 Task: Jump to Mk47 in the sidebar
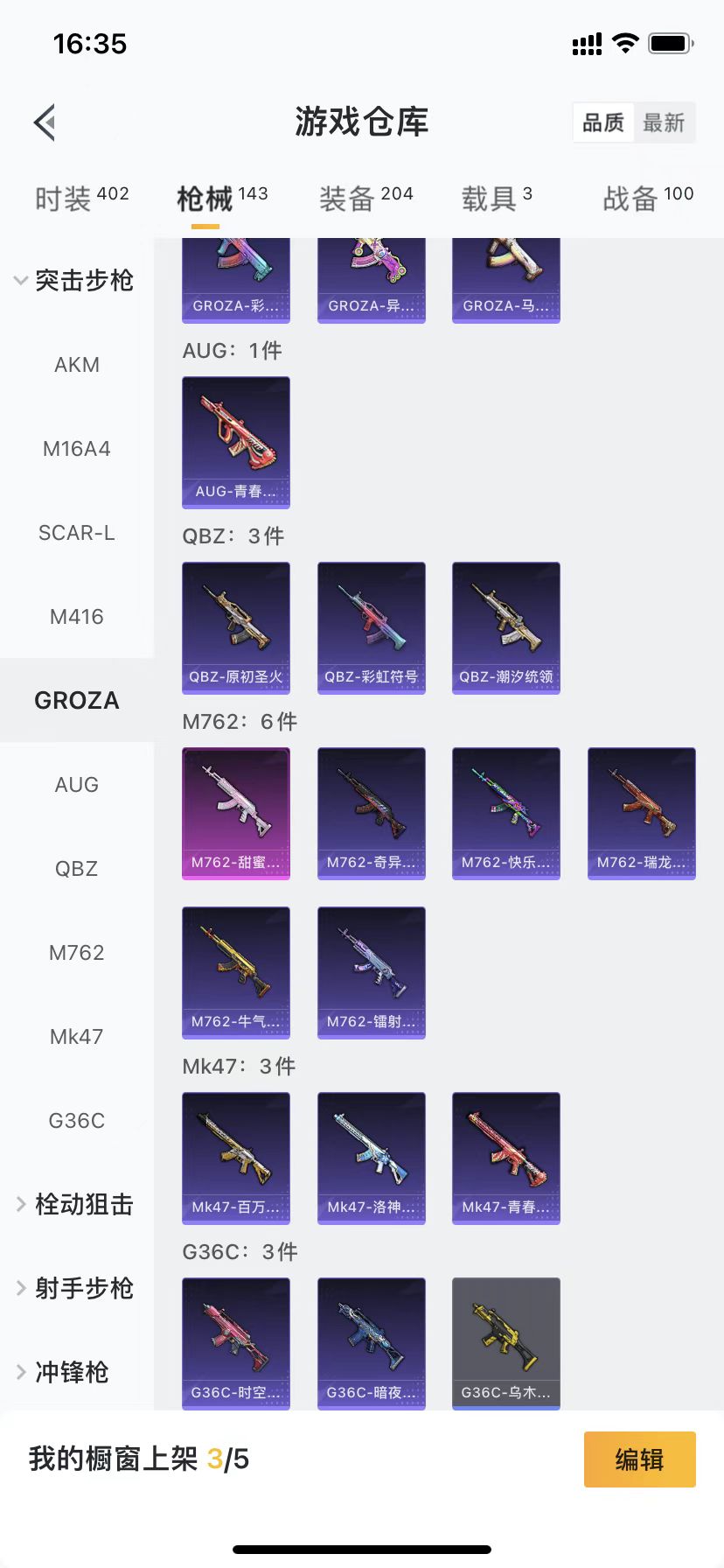click(x=77, y=1037)
